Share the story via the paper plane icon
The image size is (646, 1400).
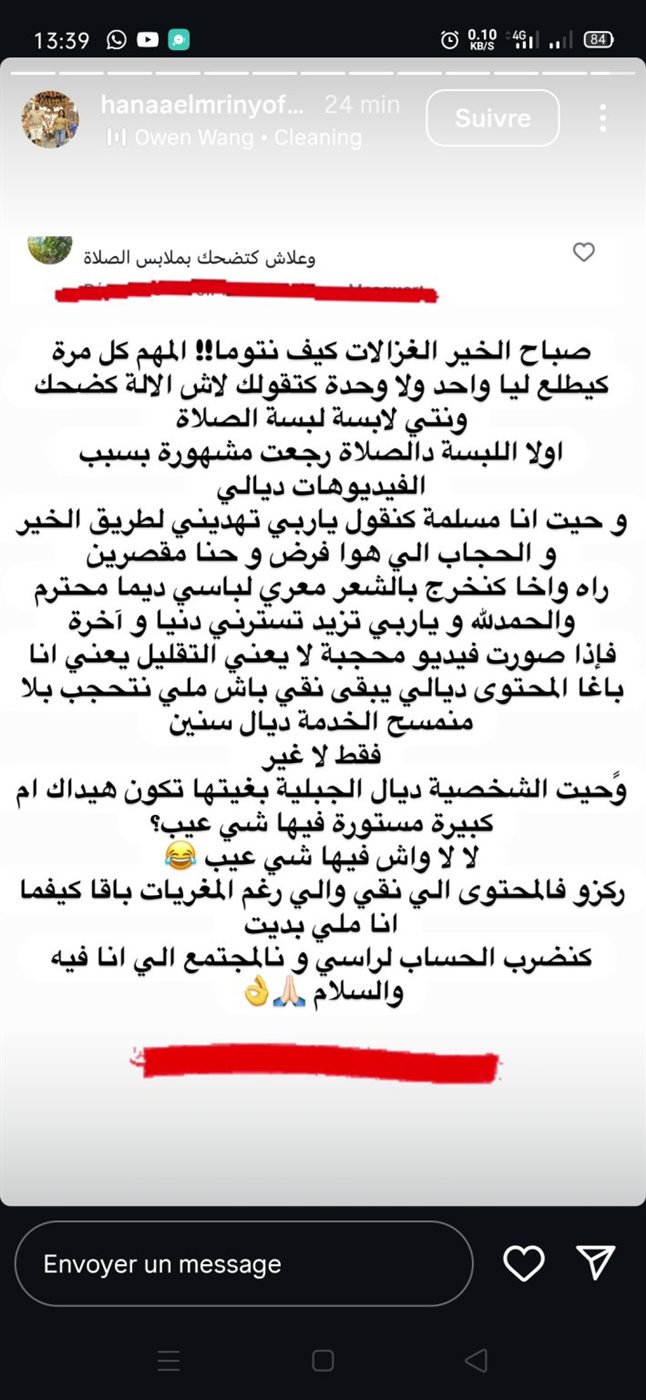click(x=596, y=1263)
